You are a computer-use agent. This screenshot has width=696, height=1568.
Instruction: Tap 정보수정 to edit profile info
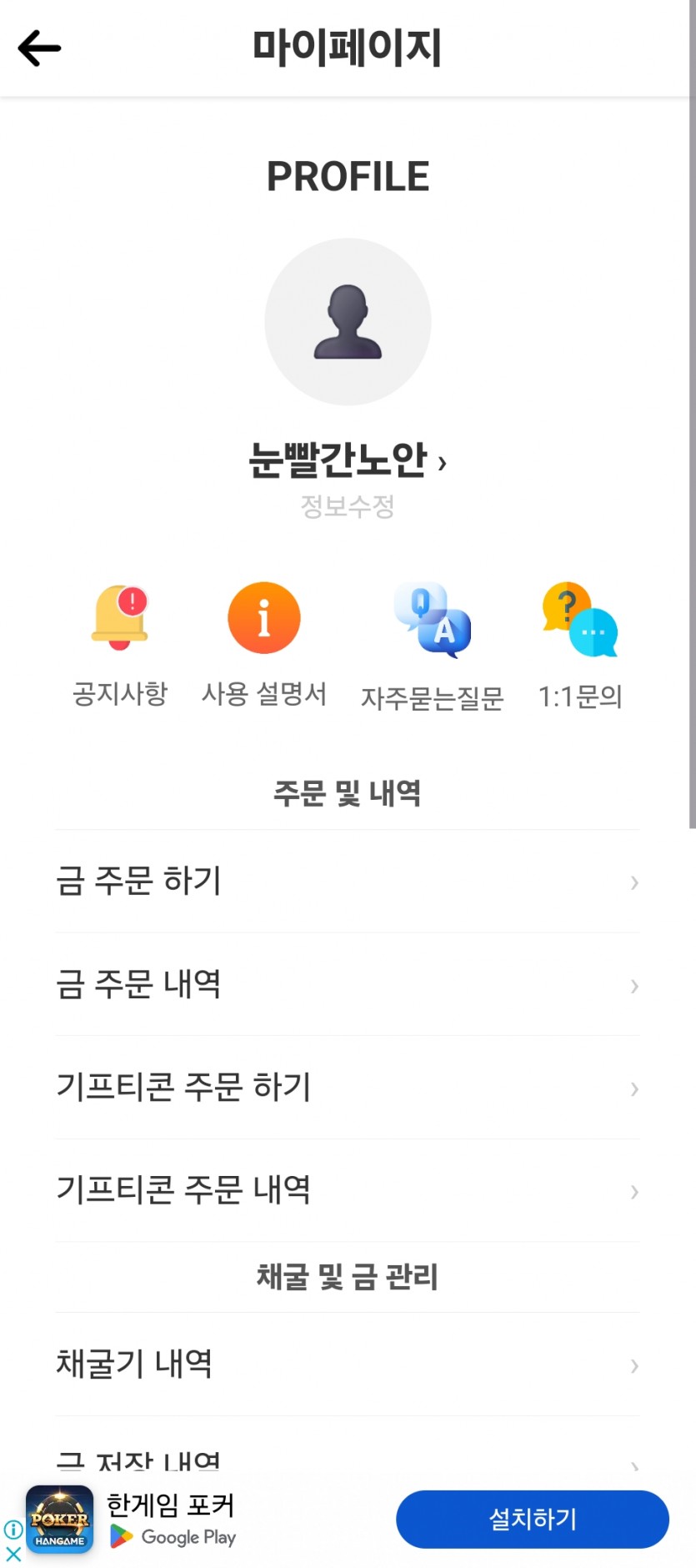(x=348, y=505)
